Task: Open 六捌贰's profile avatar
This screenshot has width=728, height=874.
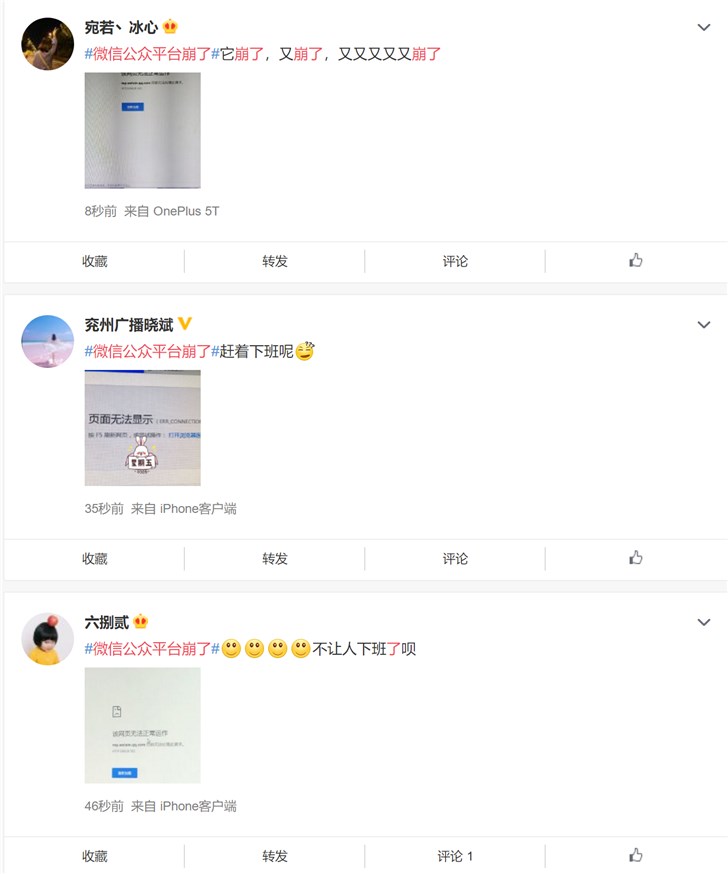Action: (x=47, y=640)
